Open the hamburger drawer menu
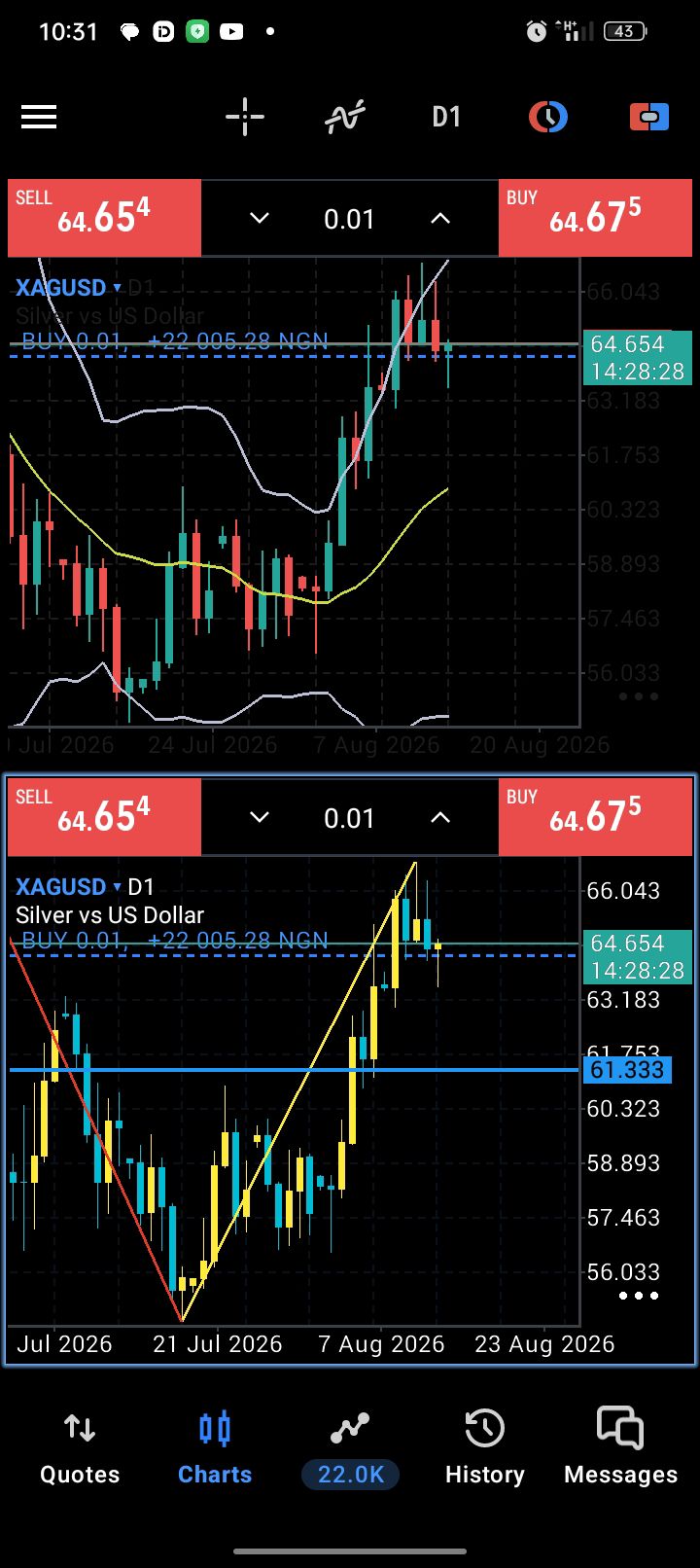Screen dimensions: 700x1568 pos(39,118)
